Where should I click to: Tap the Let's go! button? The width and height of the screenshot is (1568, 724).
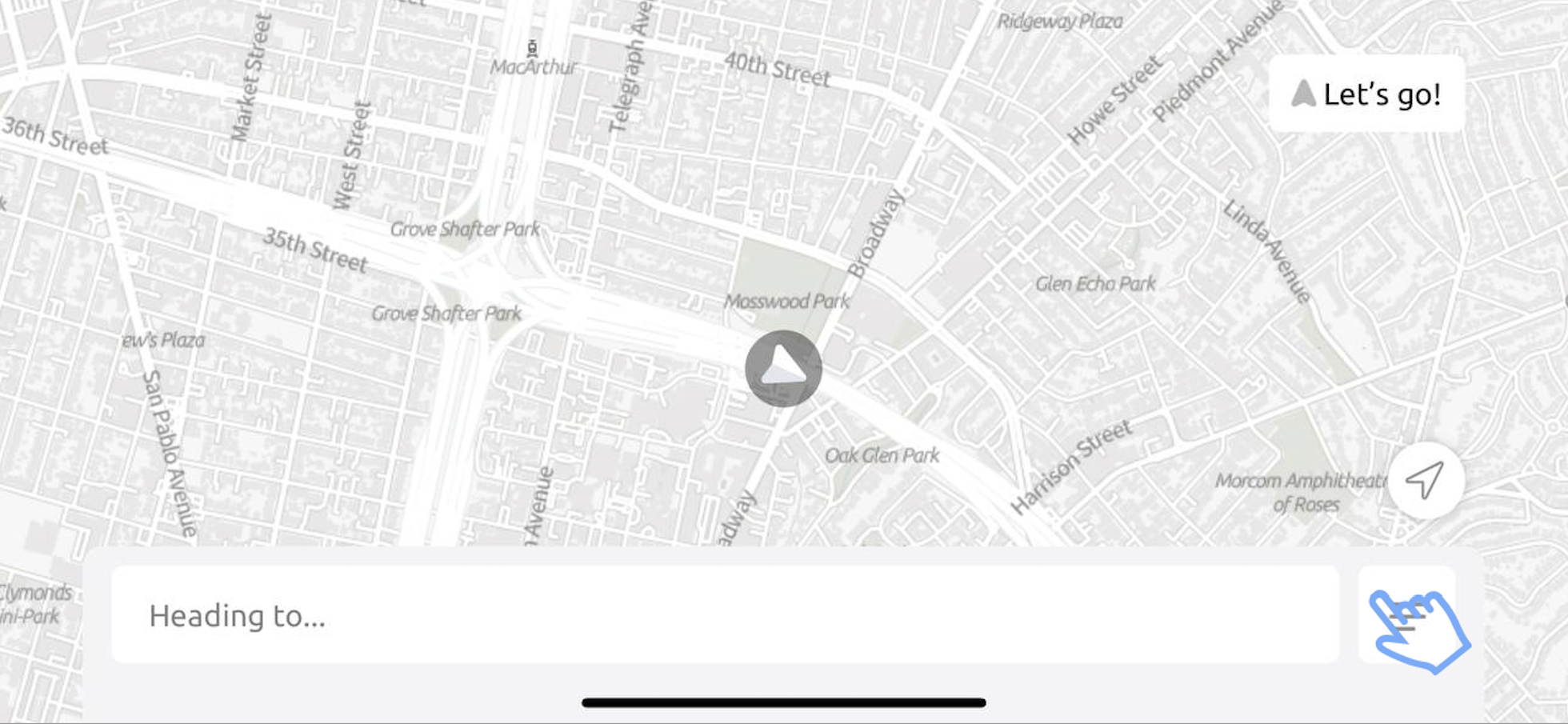[1366, 94]
